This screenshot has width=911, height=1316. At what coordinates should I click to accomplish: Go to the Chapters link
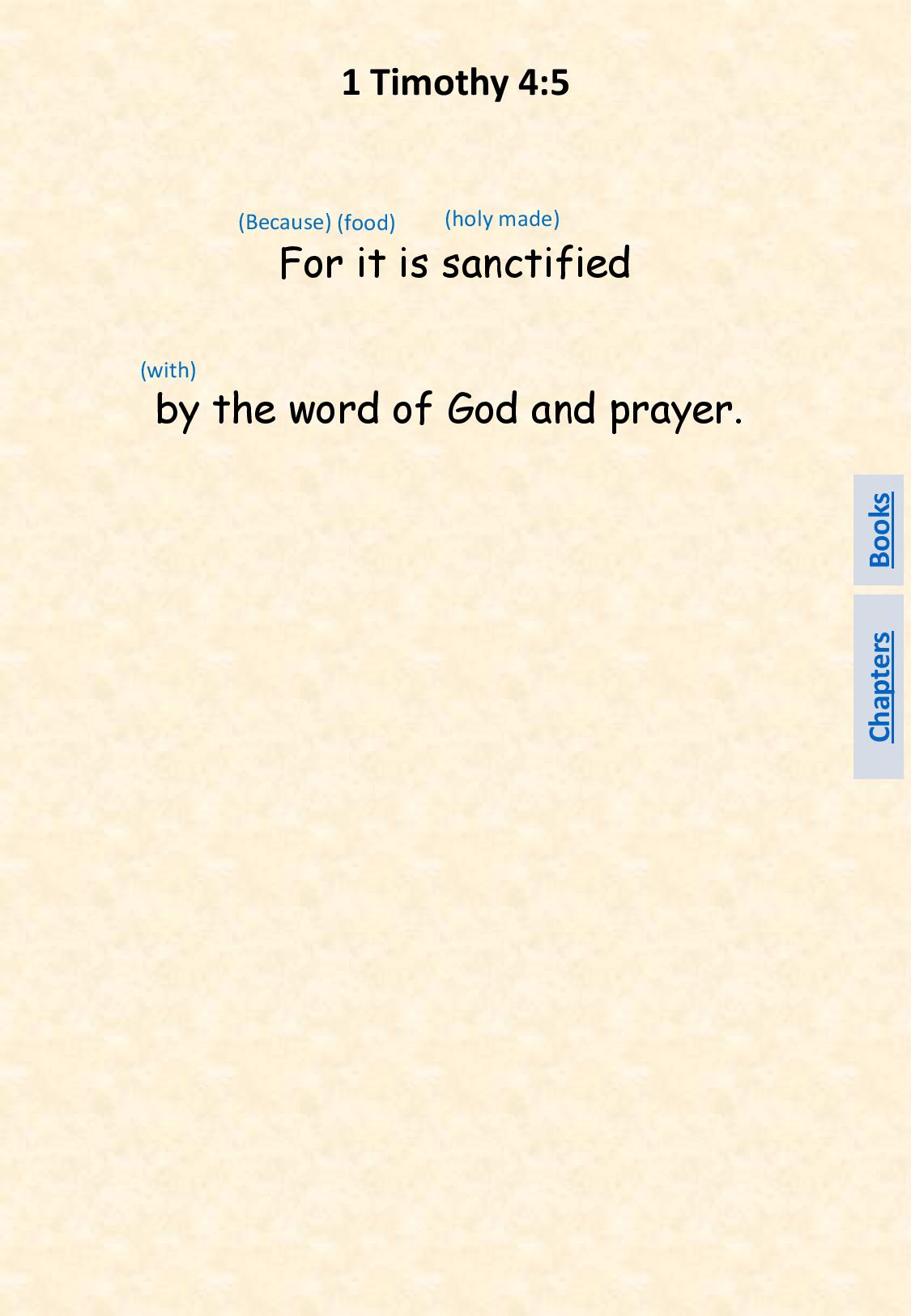coord(879,686)
